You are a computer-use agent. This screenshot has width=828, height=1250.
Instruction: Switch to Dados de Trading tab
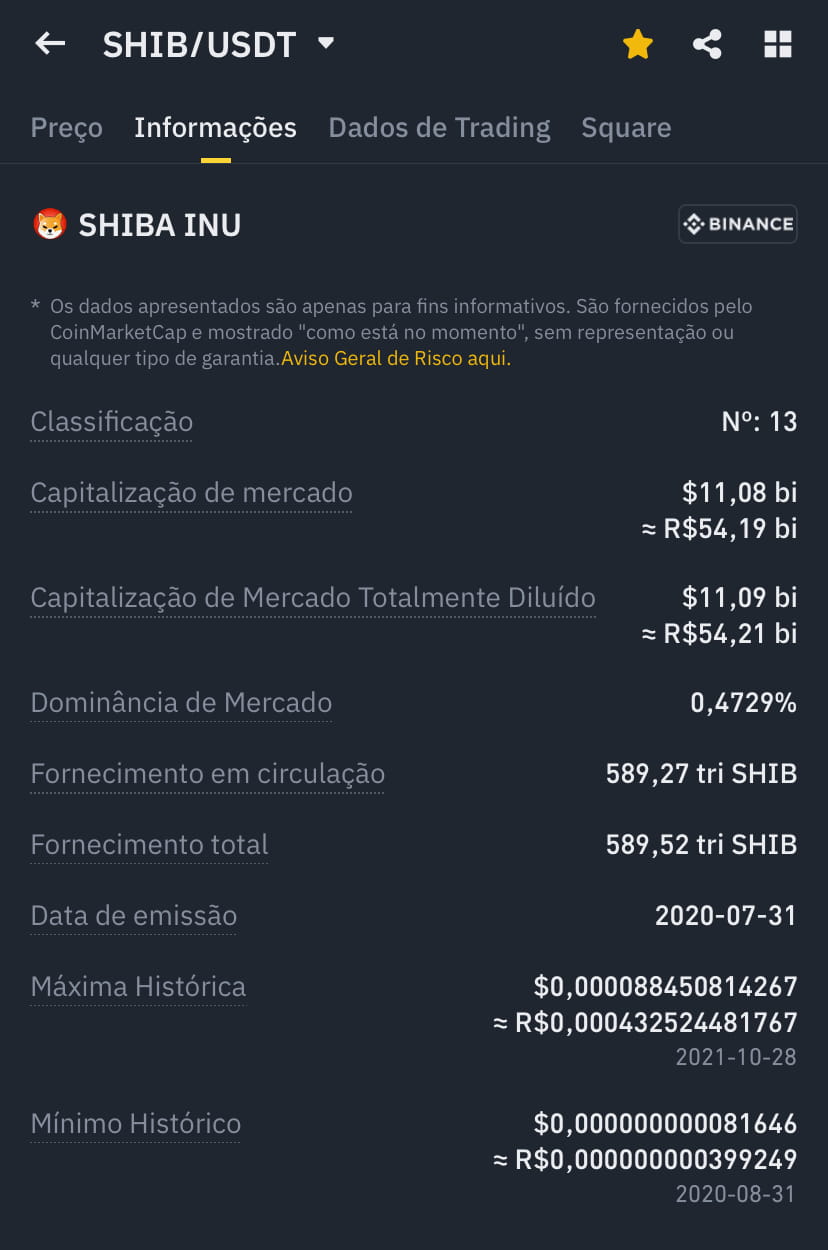pyautogui.click(x=439, y=128)
